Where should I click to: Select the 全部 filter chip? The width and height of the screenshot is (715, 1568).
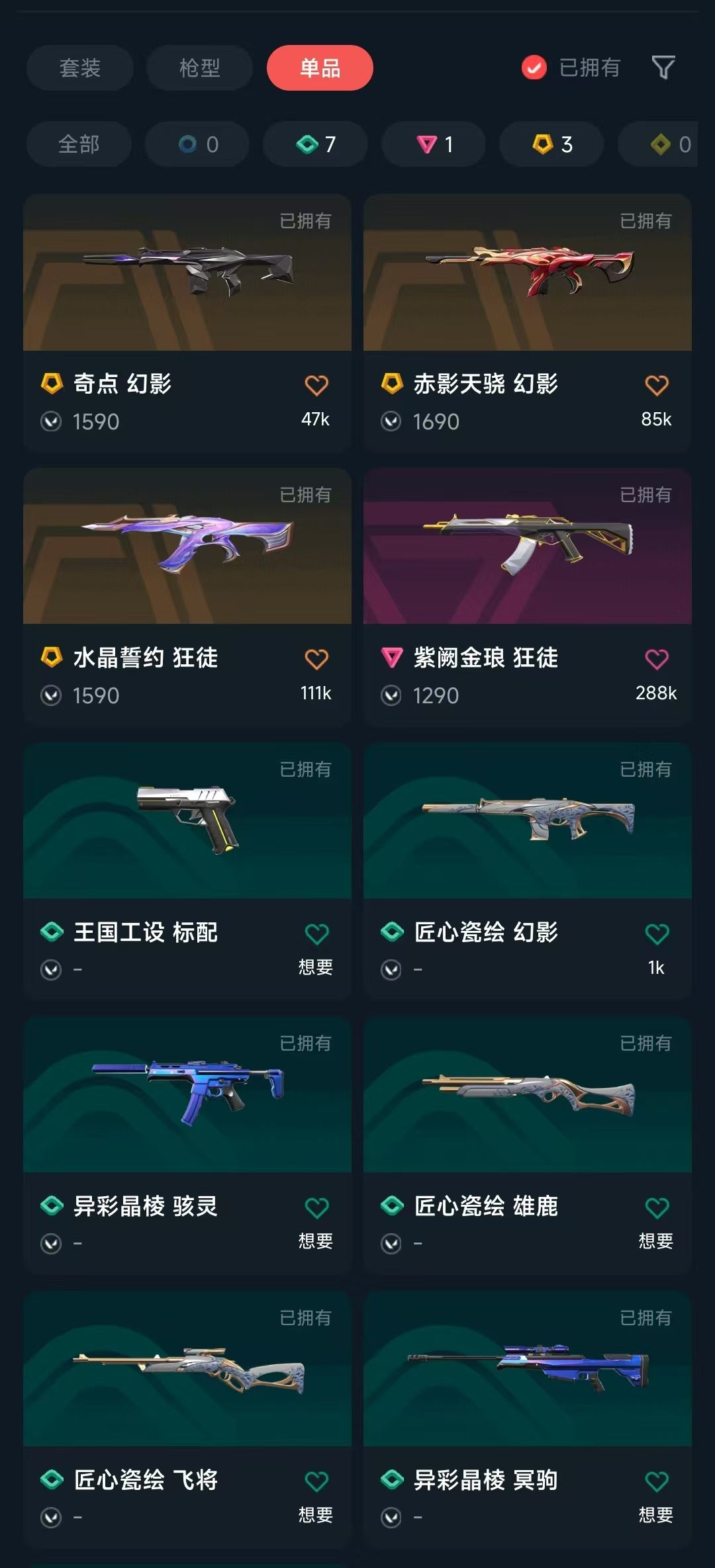[79, 144]
